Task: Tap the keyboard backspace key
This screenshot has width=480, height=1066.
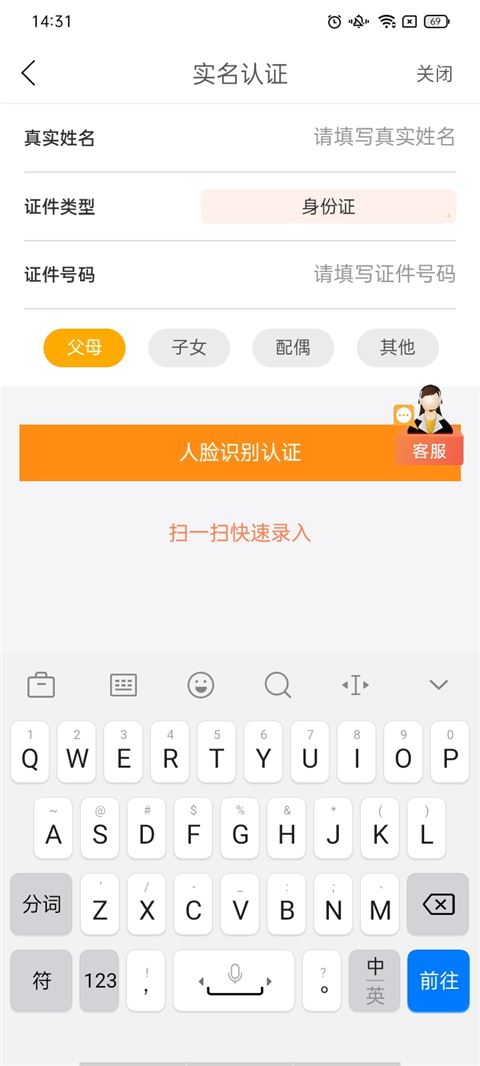Action: (x=438, y=904)
